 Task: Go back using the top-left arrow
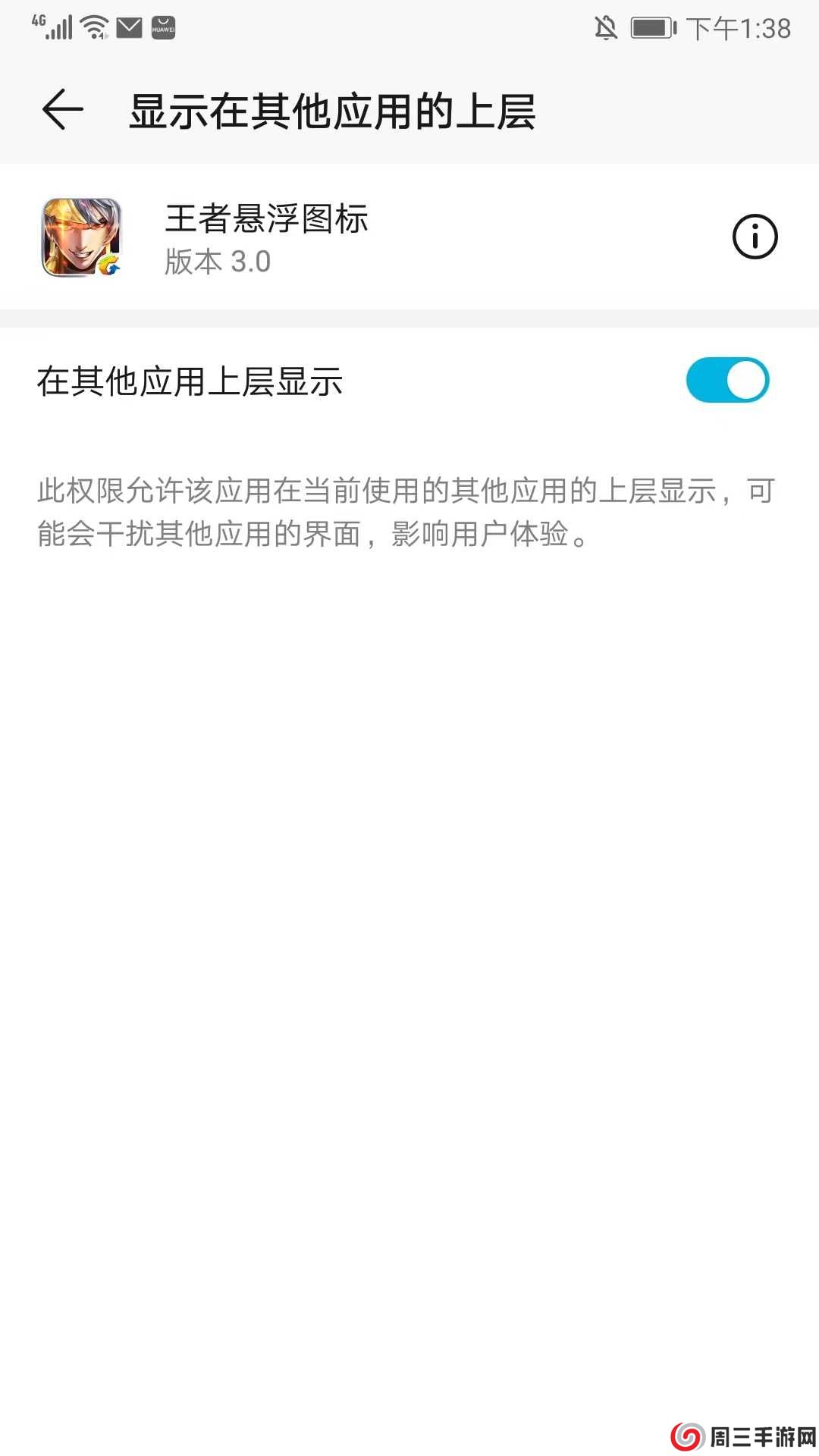pos(63,110)
